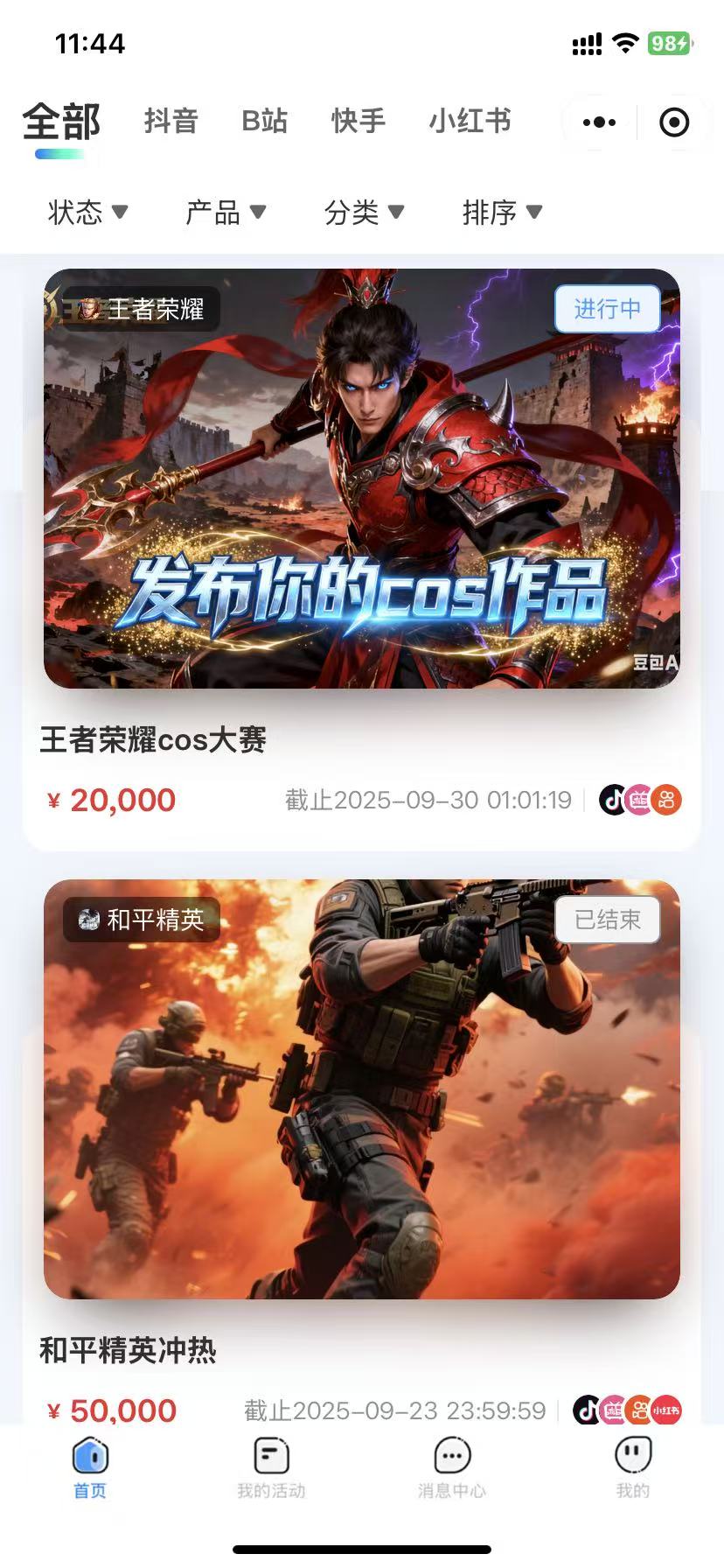Screen dimensions: 724x1568
Task: Switch to the 抖音 tab
Action: (171, 121)
